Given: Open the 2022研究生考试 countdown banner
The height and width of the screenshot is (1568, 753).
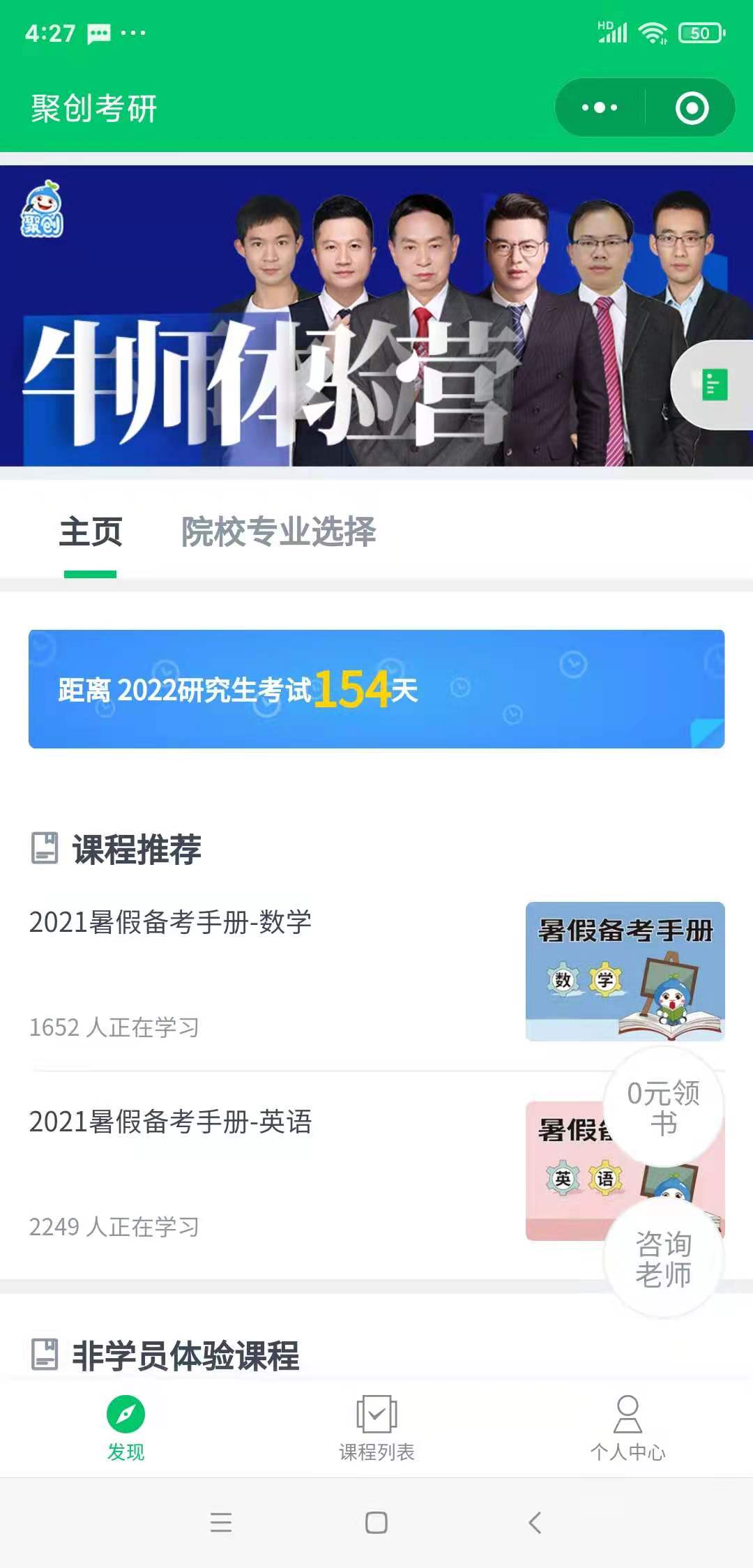Looking at the screenshot, I should coord(376,689).
